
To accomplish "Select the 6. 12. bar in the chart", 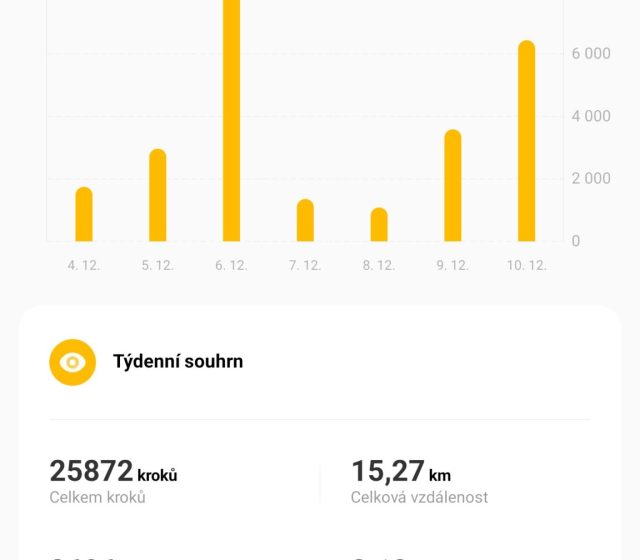I will coord(231,120).
